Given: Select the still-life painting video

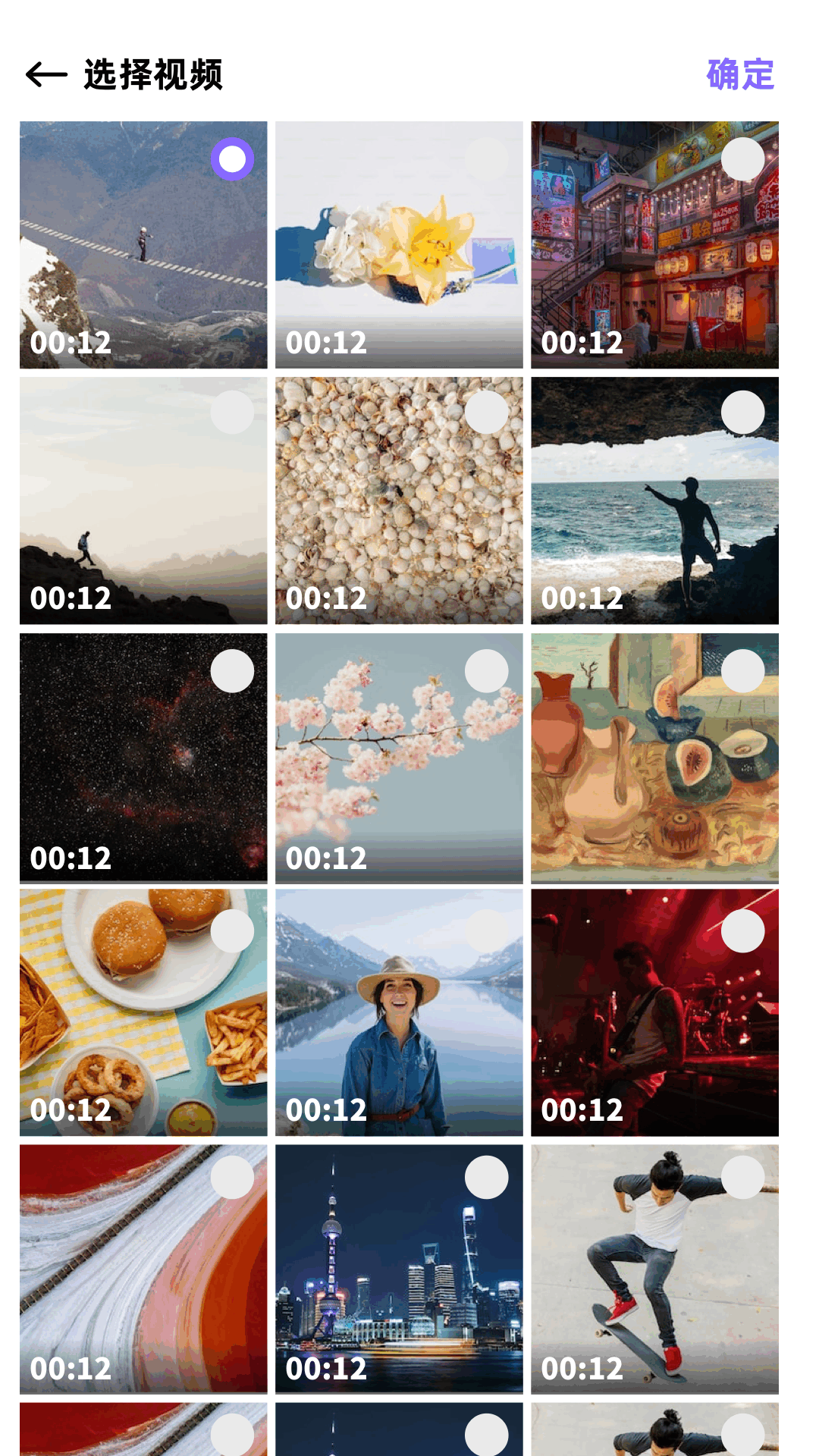Looking at the screenshot, I should tap(742, 671).
